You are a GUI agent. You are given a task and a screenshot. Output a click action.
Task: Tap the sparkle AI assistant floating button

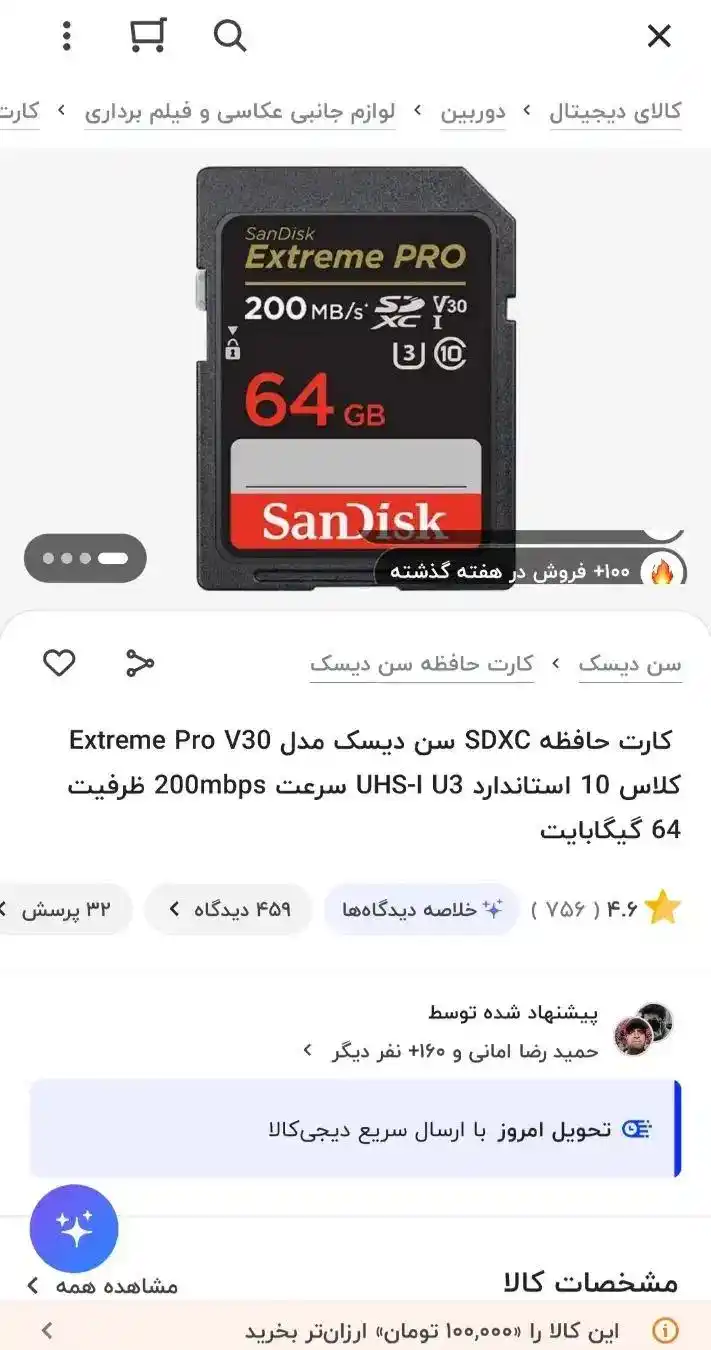74,1228
